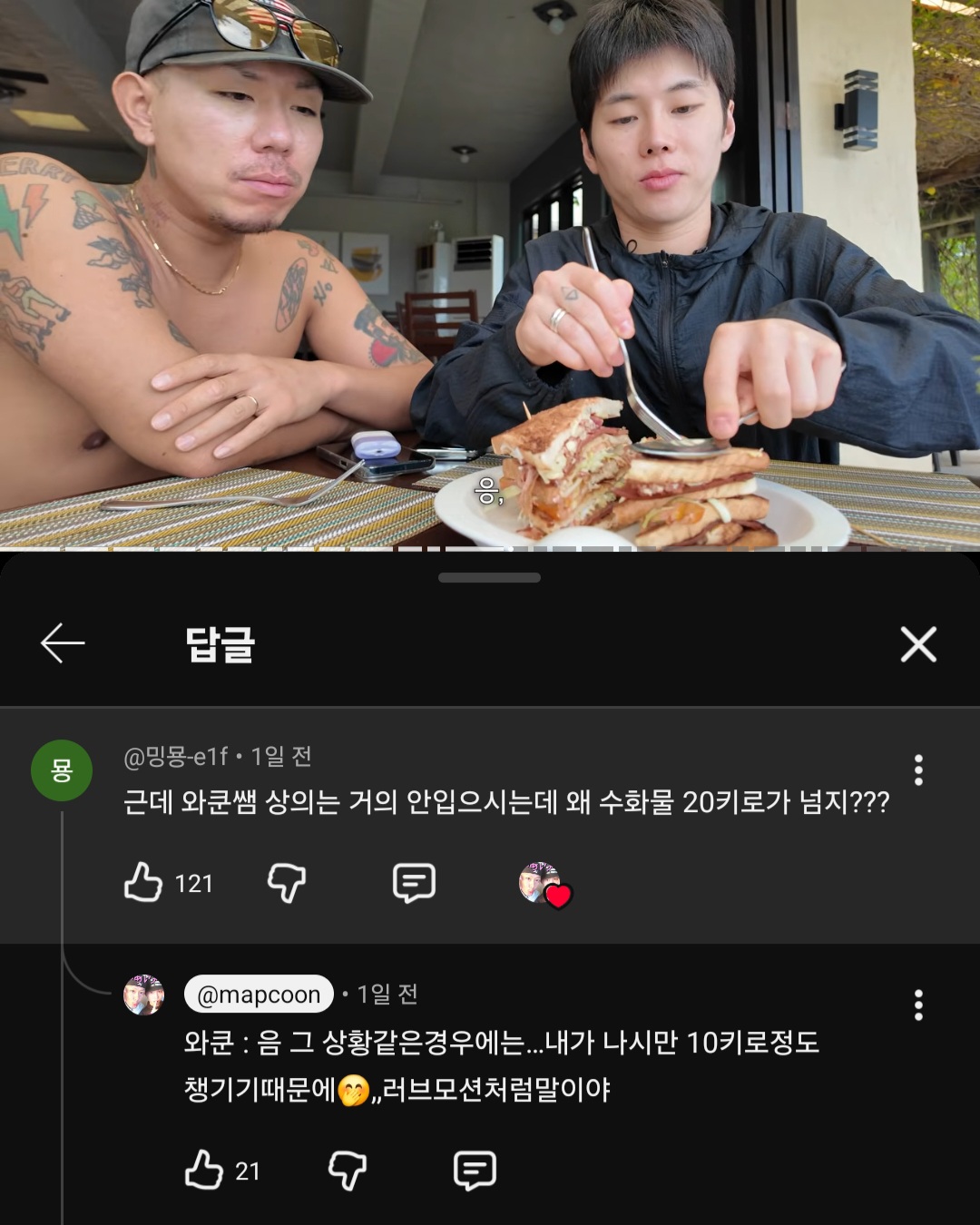This screenshot has height=1225, width=980.
Task: Like the comment by @밍묭-e1f
Action: click(143, 882)
